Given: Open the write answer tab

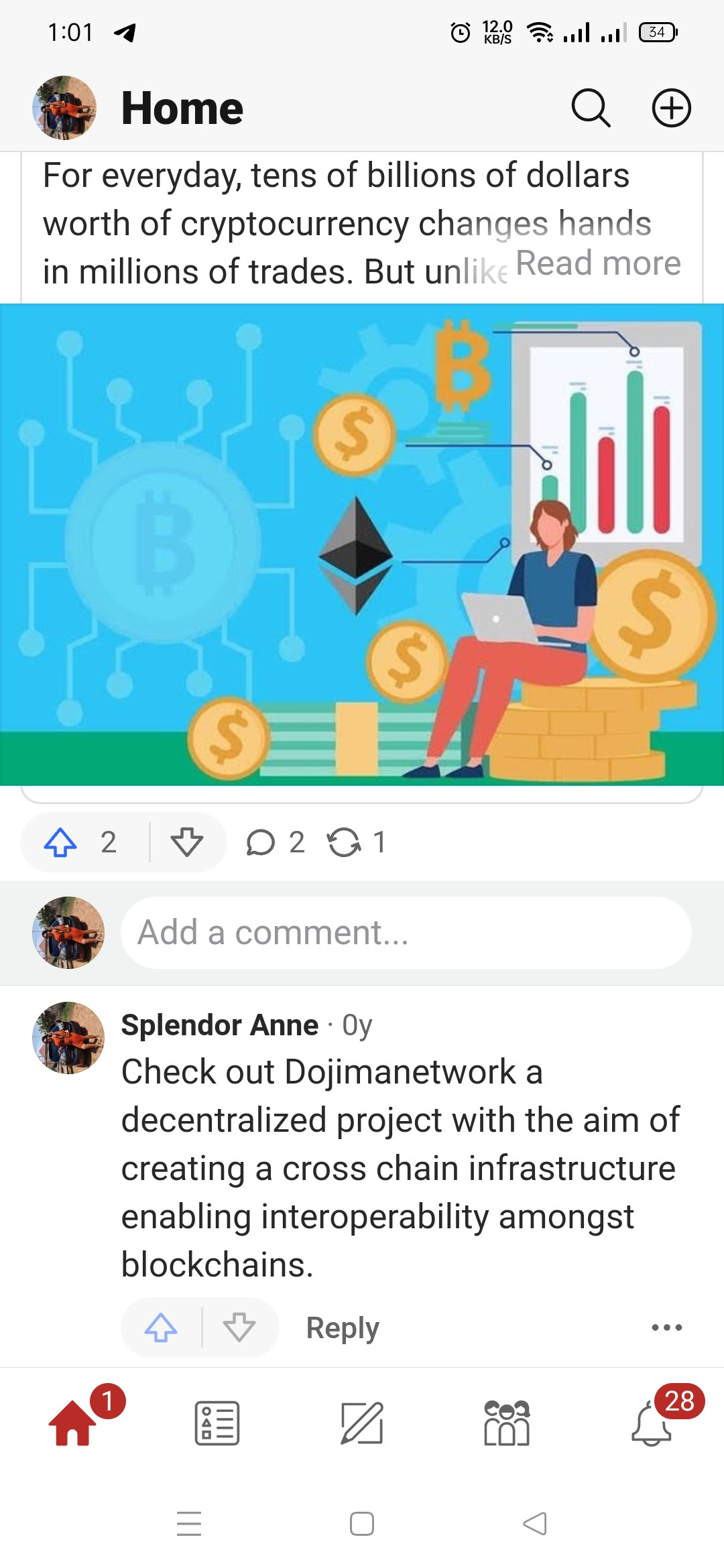Looking at the screenshot, I should point(362,1423).
